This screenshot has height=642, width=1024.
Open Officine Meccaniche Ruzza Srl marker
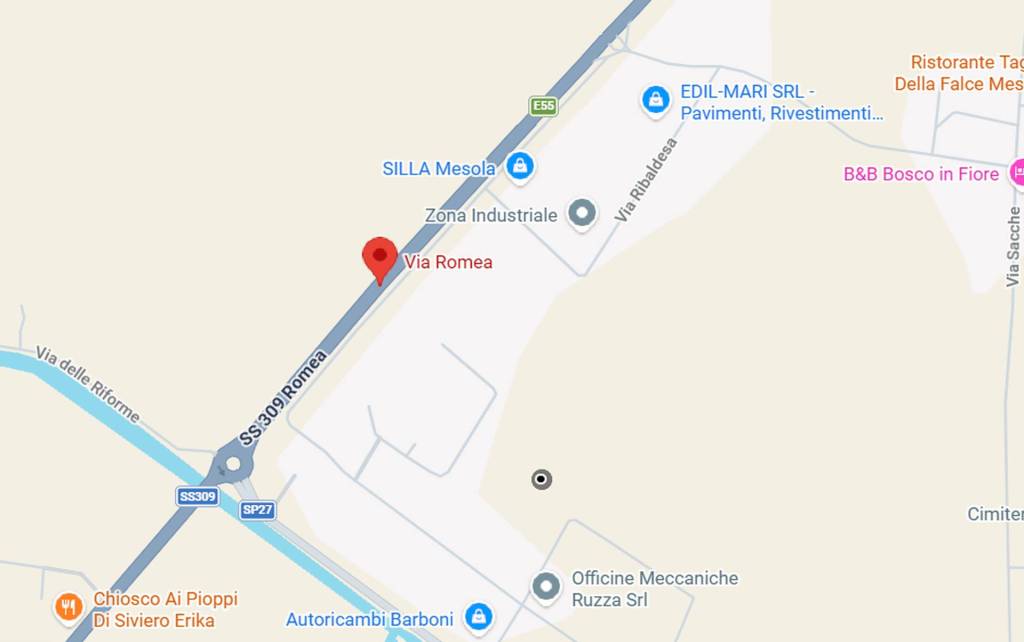(x=546, y=587)
